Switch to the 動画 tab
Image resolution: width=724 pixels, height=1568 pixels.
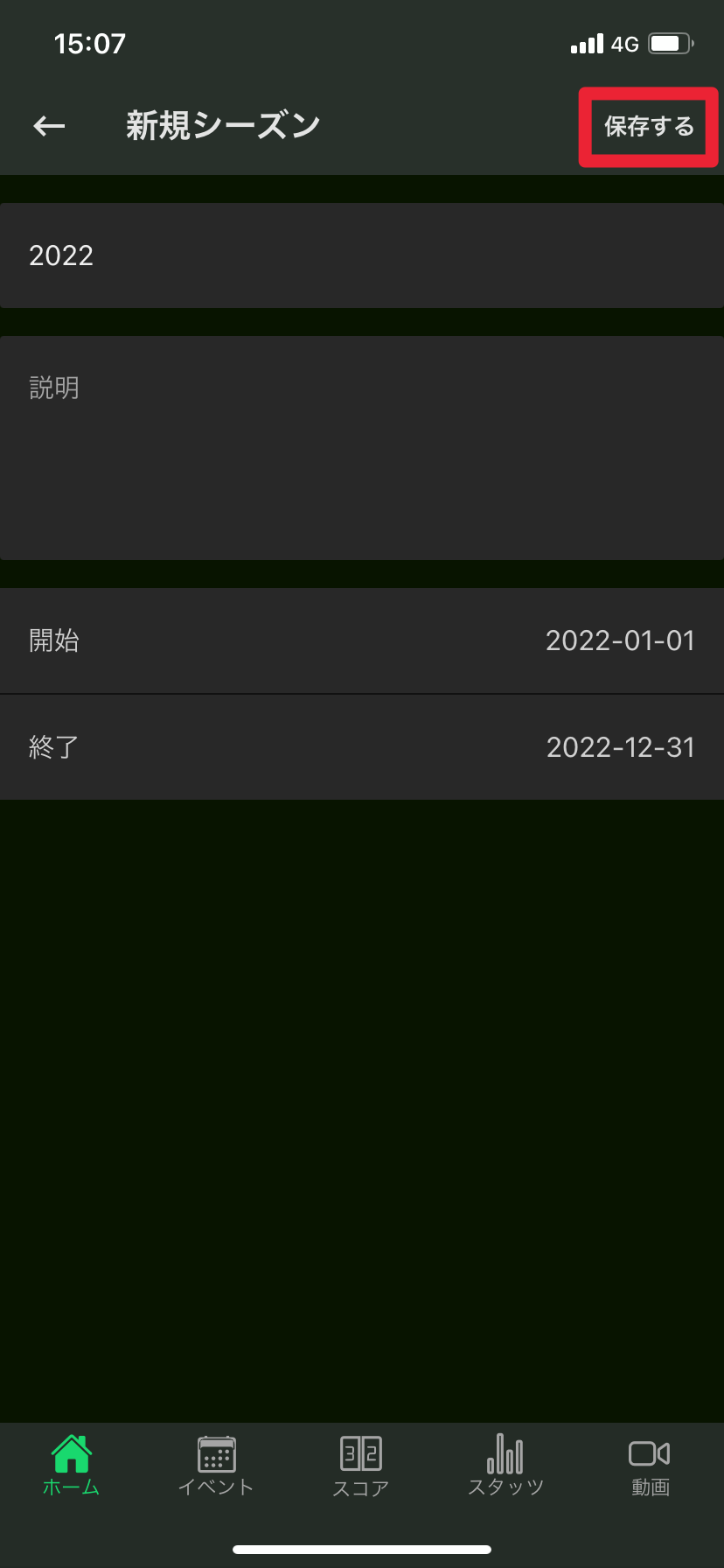click(650, 1466)
